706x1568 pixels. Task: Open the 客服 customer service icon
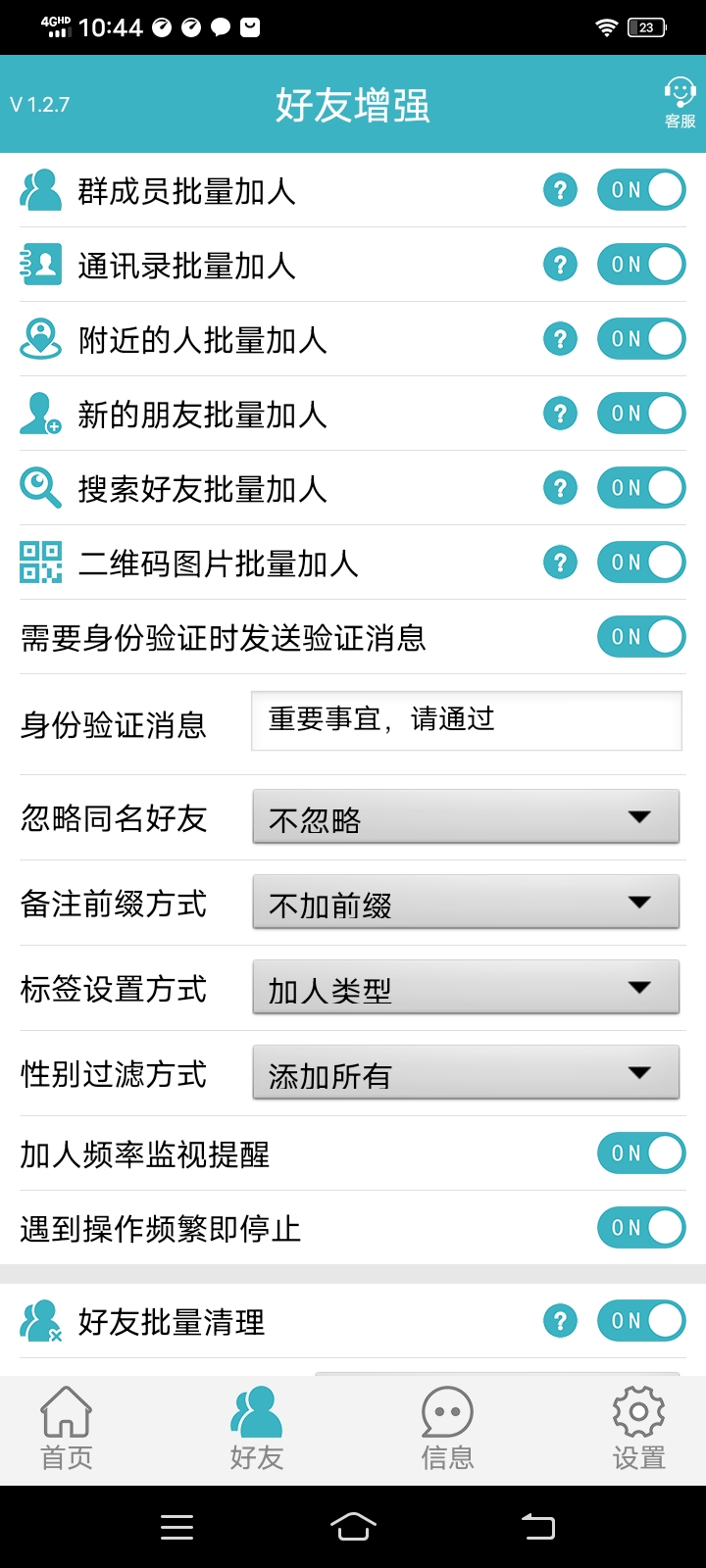pos(680,103)
